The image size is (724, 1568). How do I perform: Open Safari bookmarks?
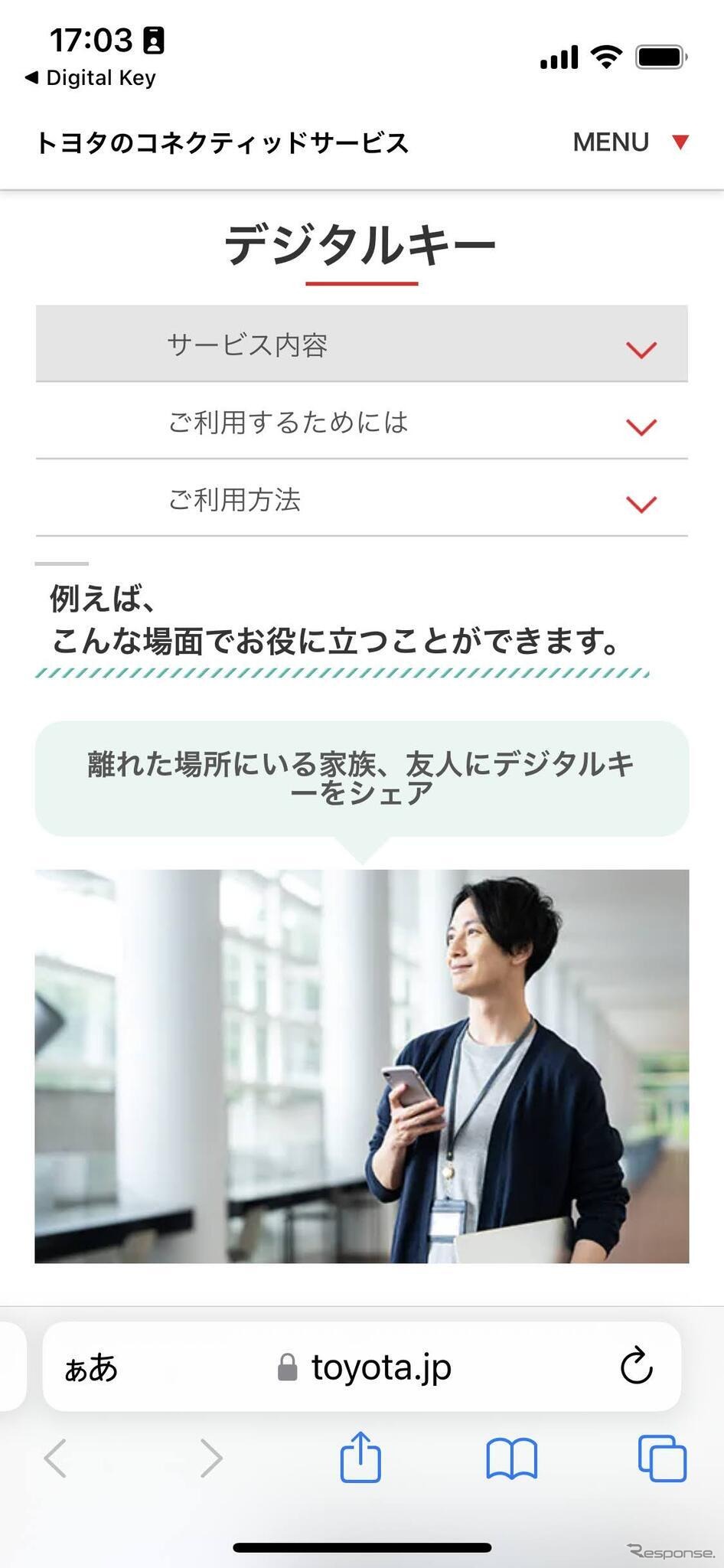pyautogui.click(x=511, y=1458)
